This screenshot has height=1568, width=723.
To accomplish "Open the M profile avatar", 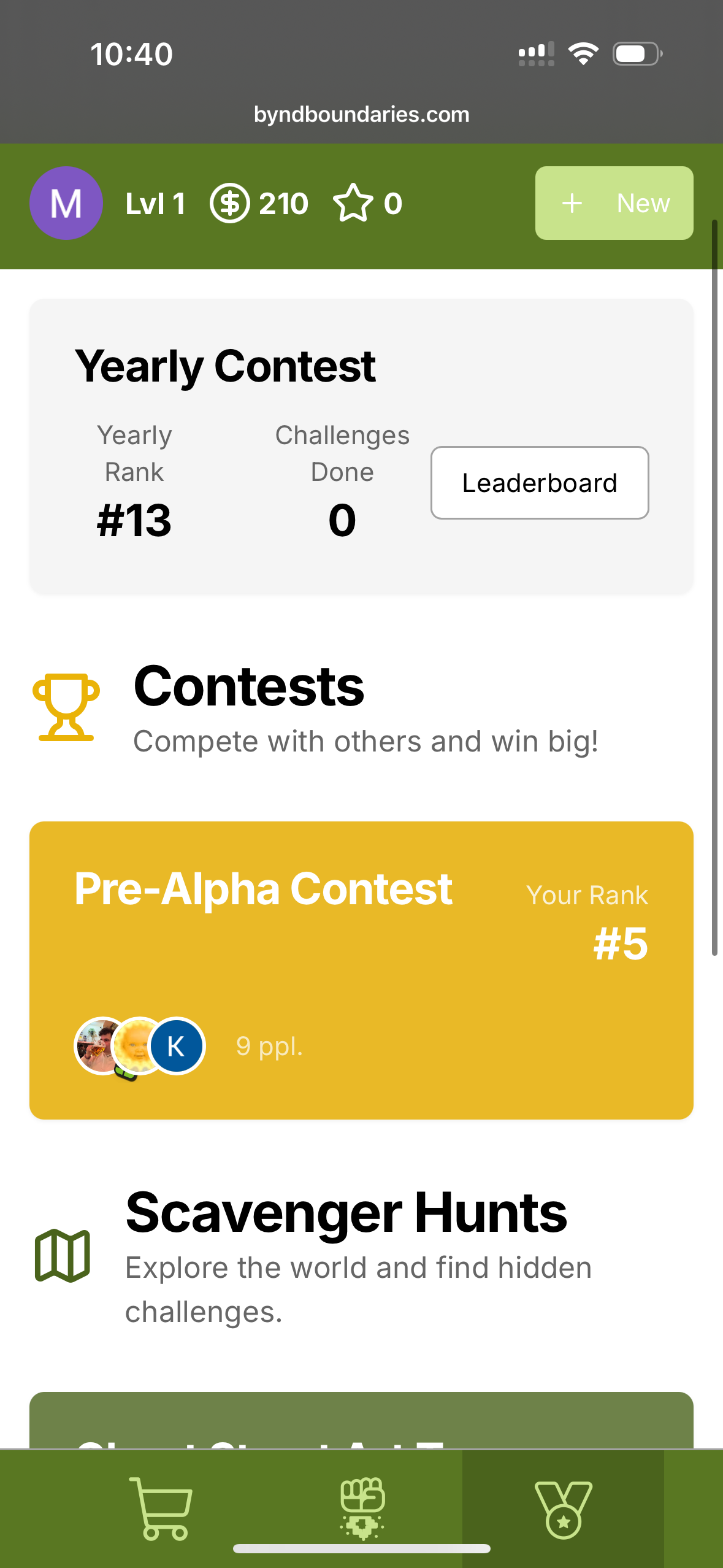I will (66, 203).
